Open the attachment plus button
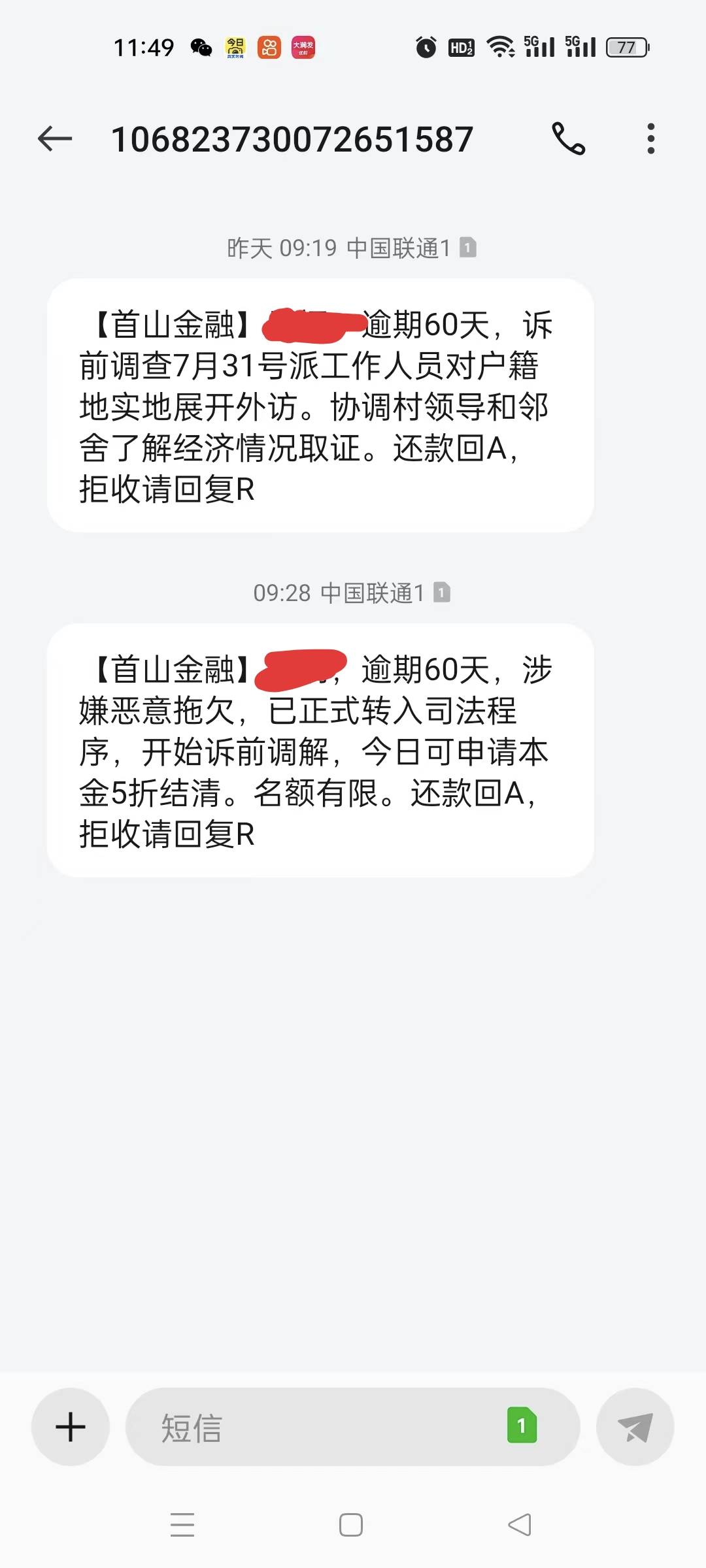 pyautogui.click(x=71, y=1426)
